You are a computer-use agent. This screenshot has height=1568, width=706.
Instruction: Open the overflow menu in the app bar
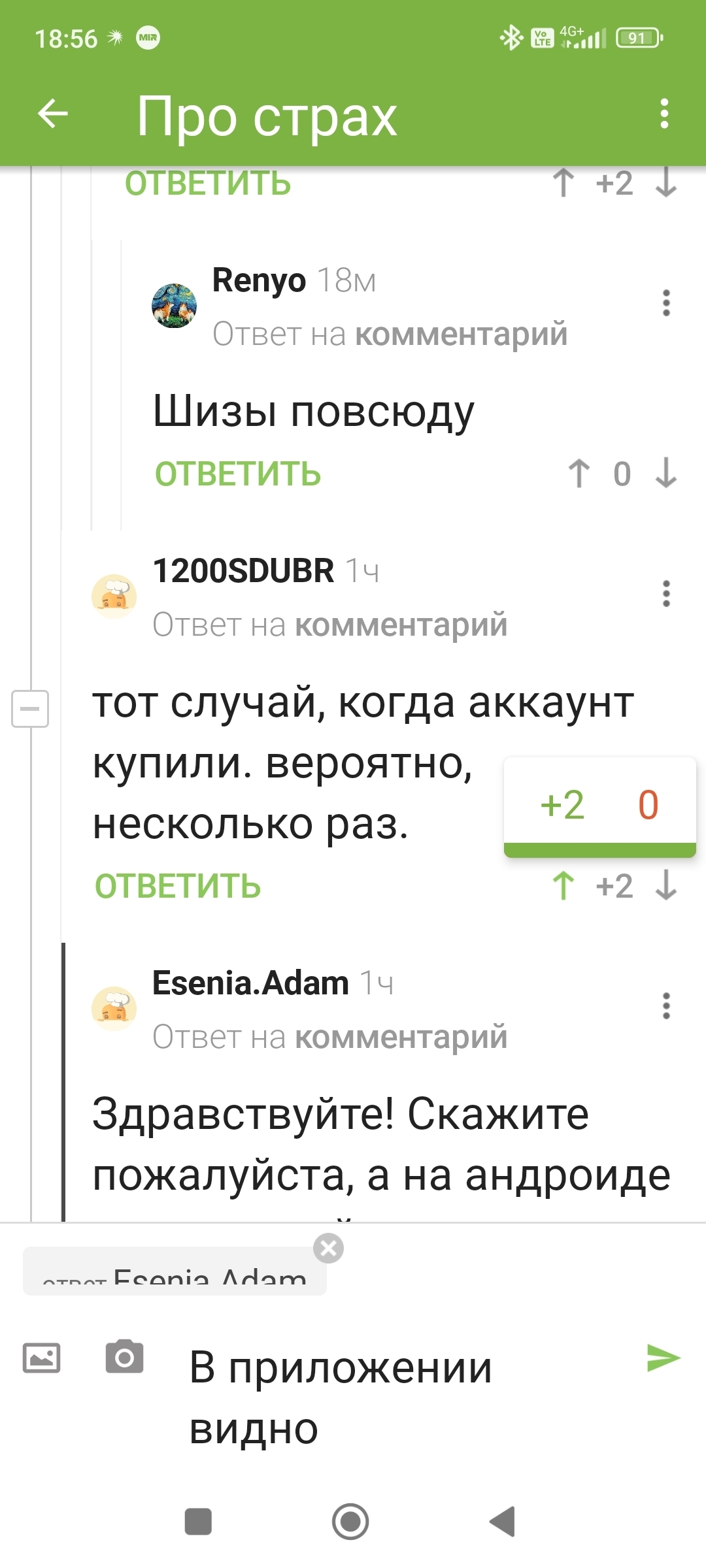pos(664,114)
